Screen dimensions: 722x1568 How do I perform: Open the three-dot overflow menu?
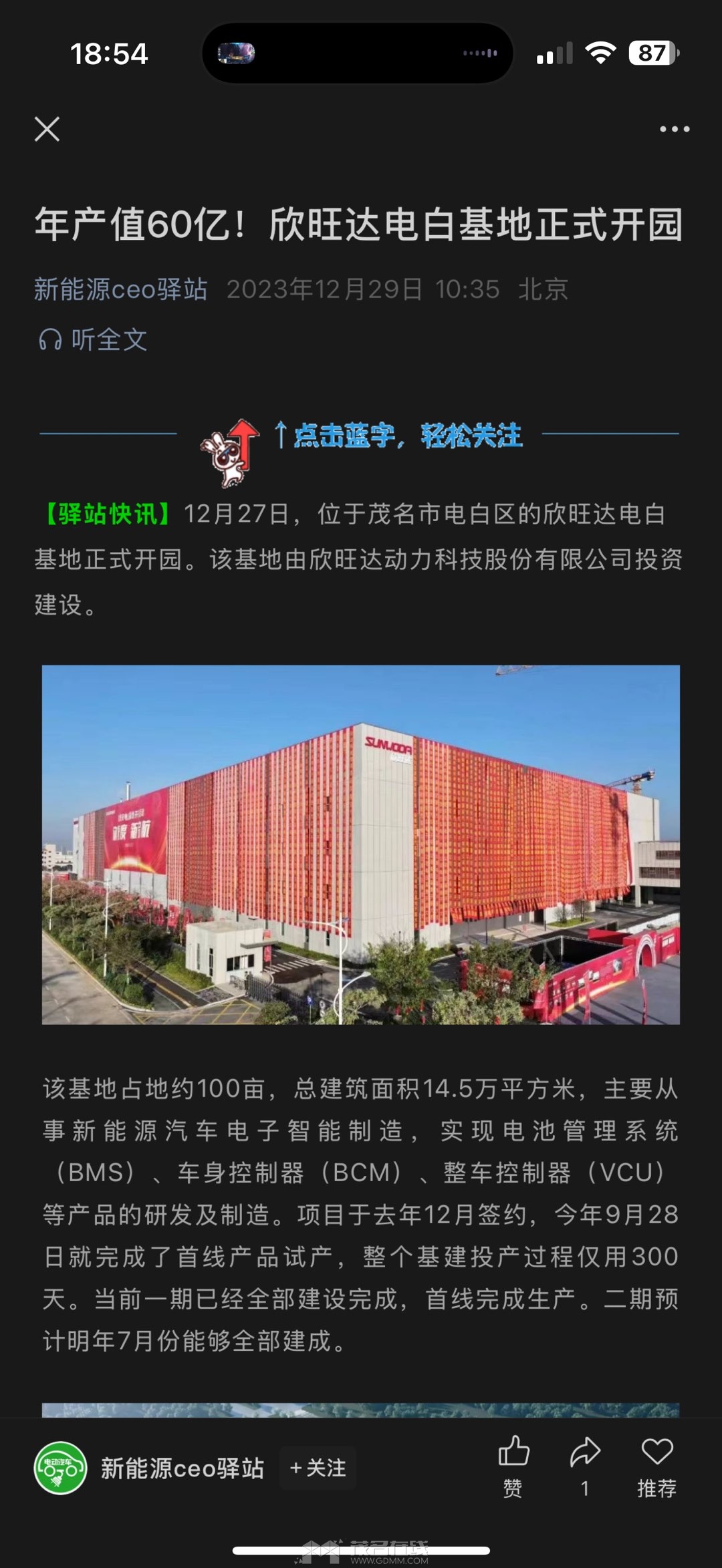(x=674, y=129)
